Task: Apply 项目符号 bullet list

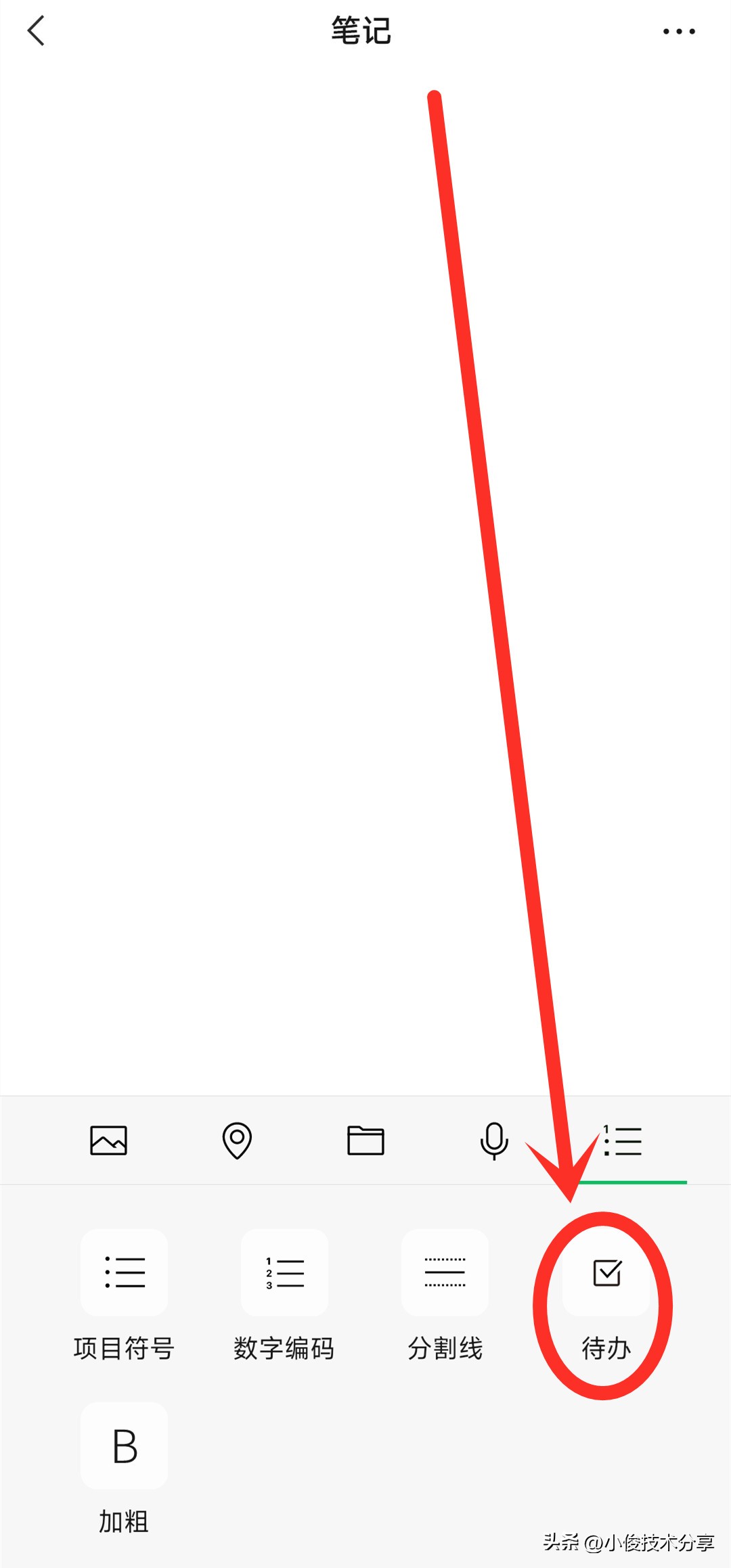Action: coord(125,1272)
